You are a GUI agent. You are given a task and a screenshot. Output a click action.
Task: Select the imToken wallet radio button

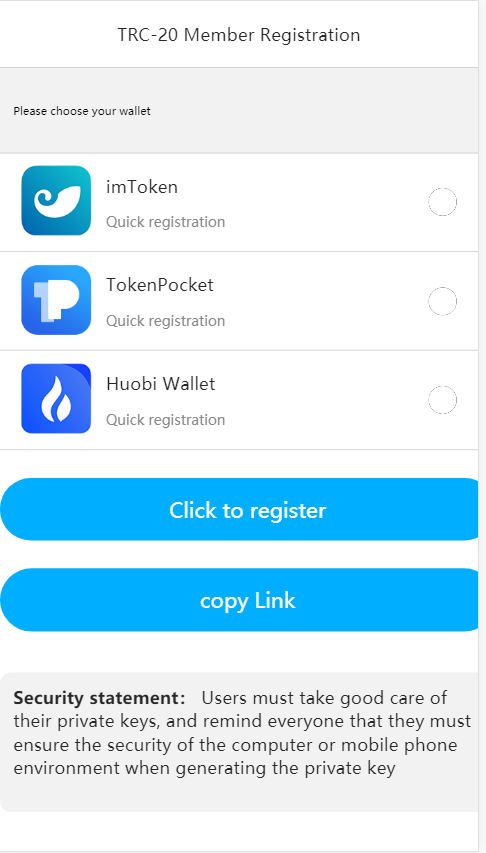[442, 202]
